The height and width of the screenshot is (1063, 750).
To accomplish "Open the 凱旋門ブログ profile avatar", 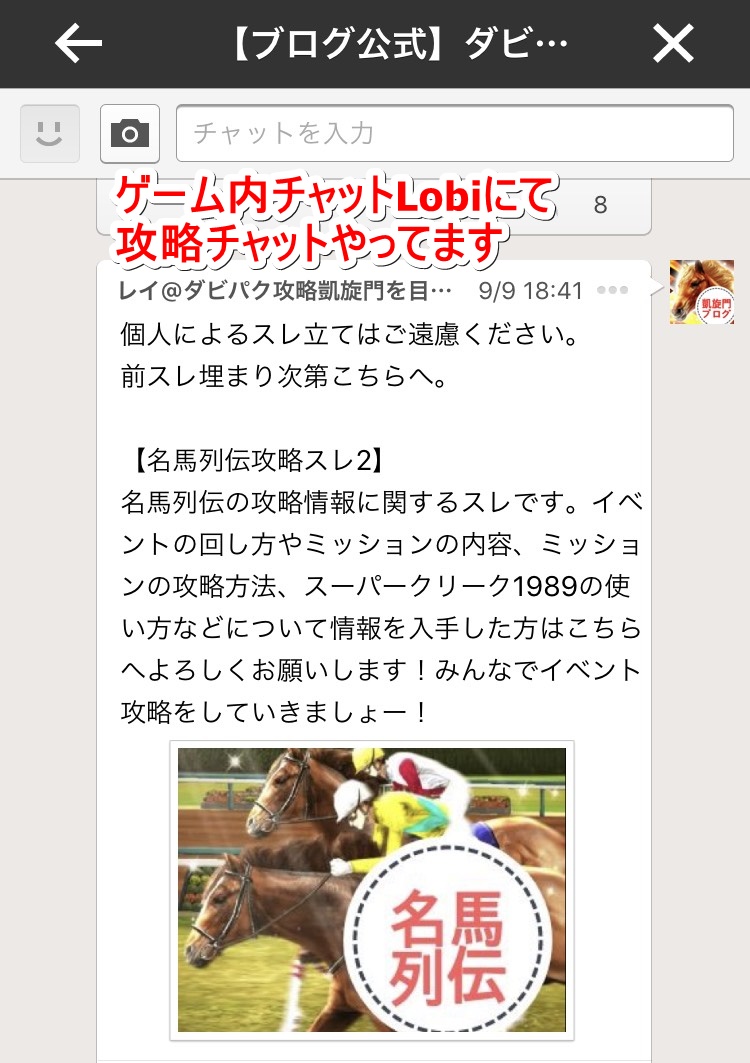I will click(702, 291).
